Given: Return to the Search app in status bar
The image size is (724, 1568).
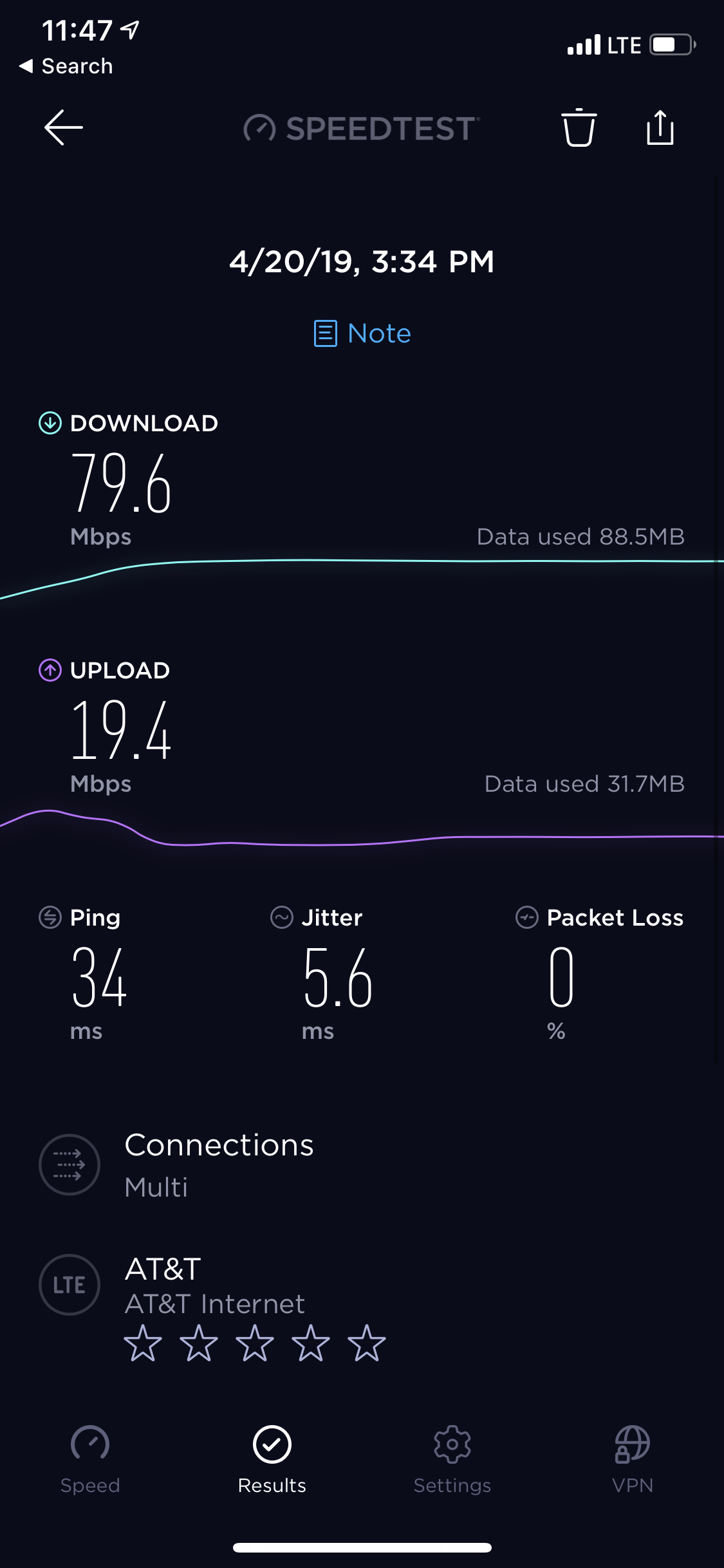Looking at the screenshot, I should pyautogui.click(x=66, y=66).
